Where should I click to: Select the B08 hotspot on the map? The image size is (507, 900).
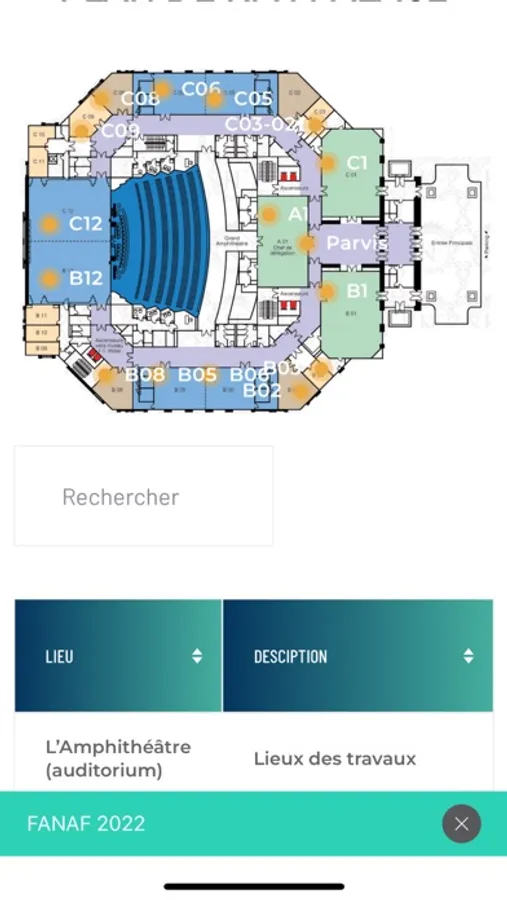coord(106,376)
